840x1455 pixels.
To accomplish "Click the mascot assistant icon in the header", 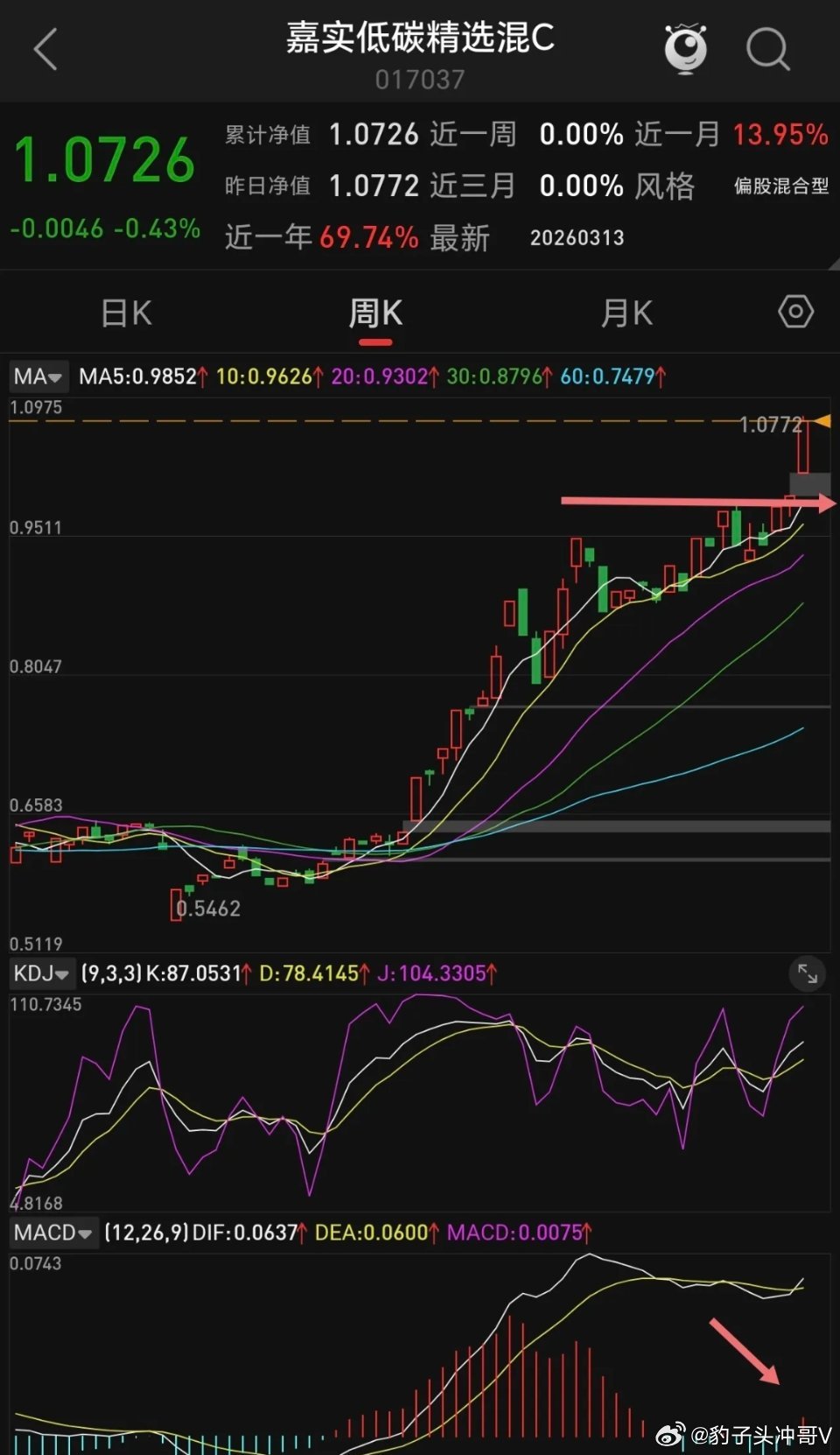I will 687,50.
